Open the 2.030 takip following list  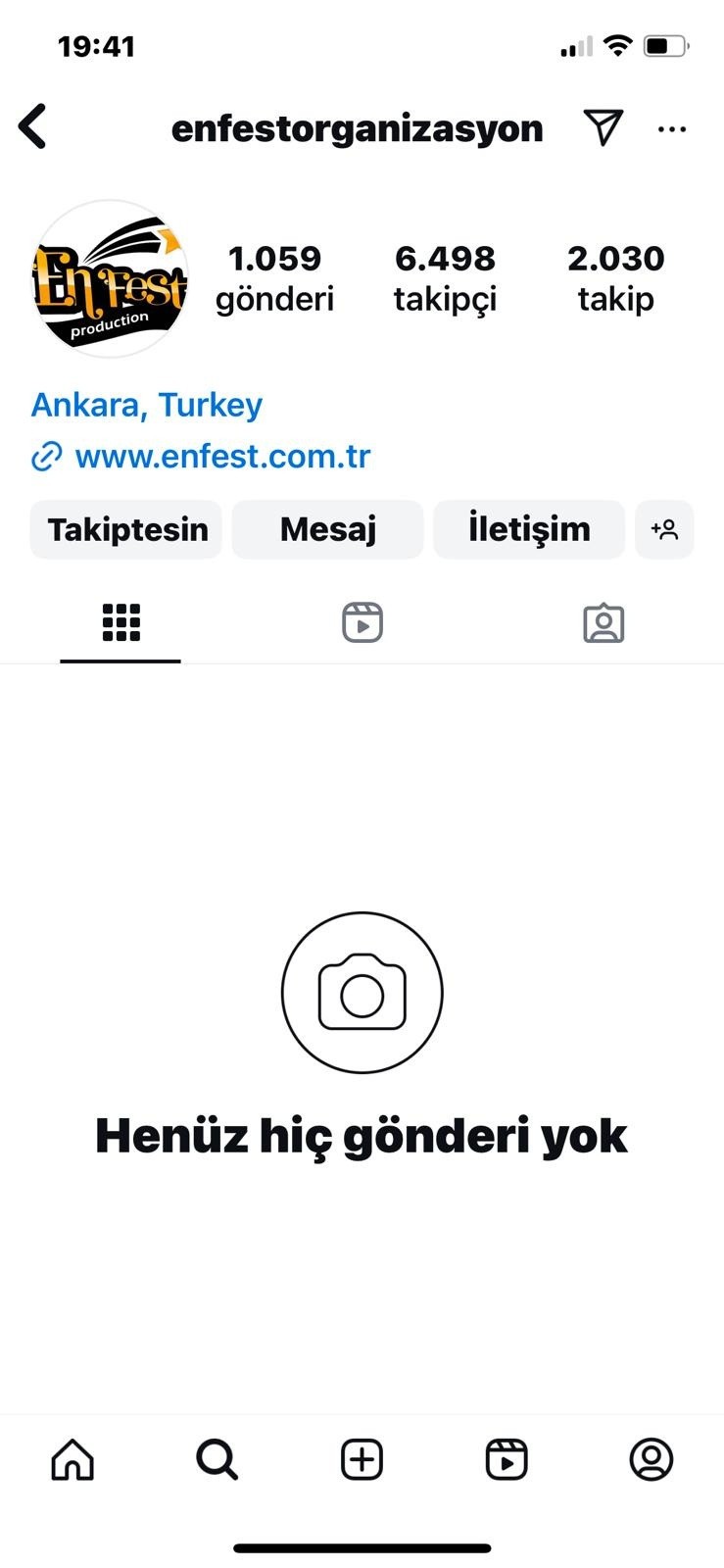click(x=615, y=278)
